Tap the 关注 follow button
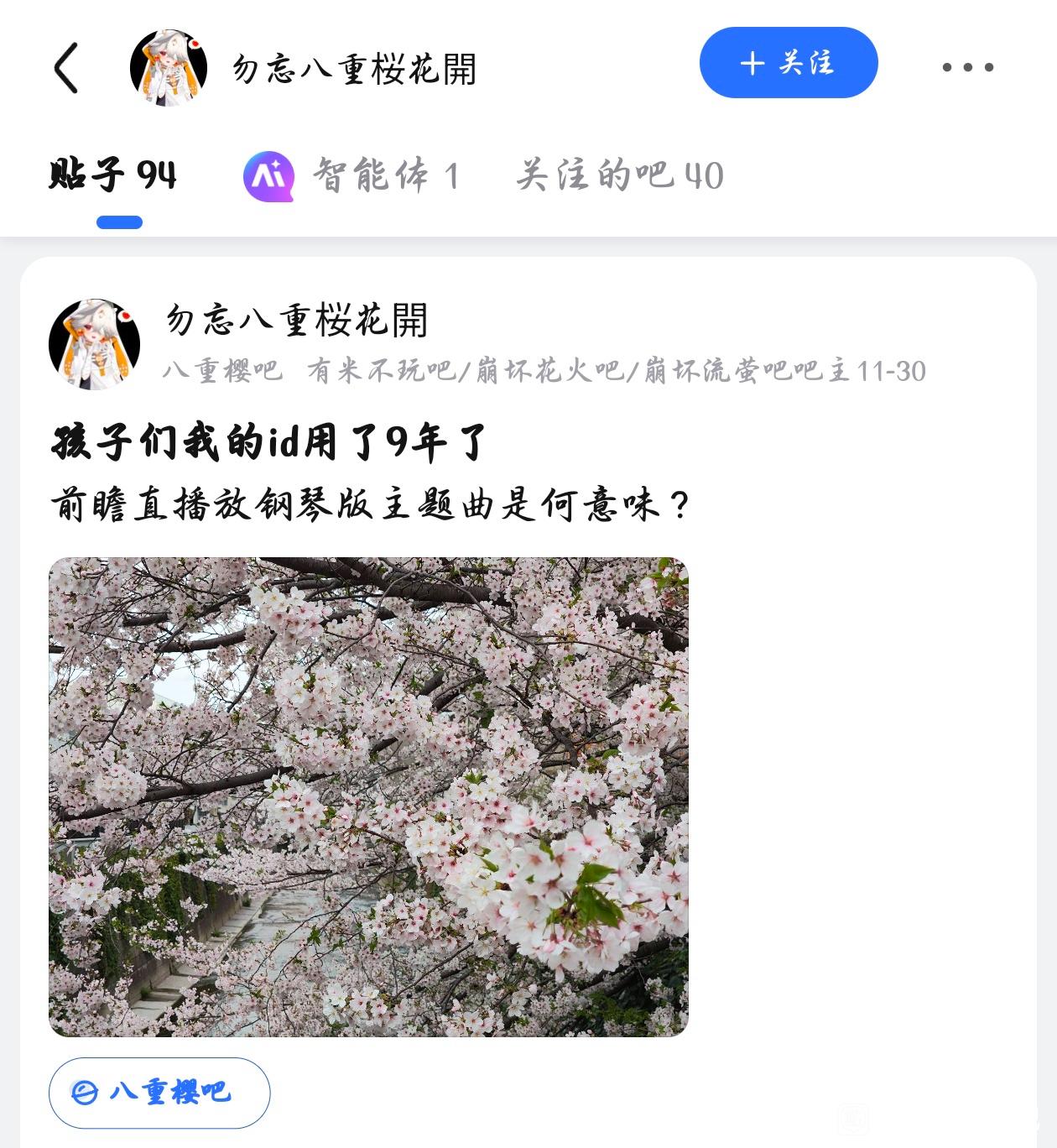 pyautogui.click(x=788, y=63)
